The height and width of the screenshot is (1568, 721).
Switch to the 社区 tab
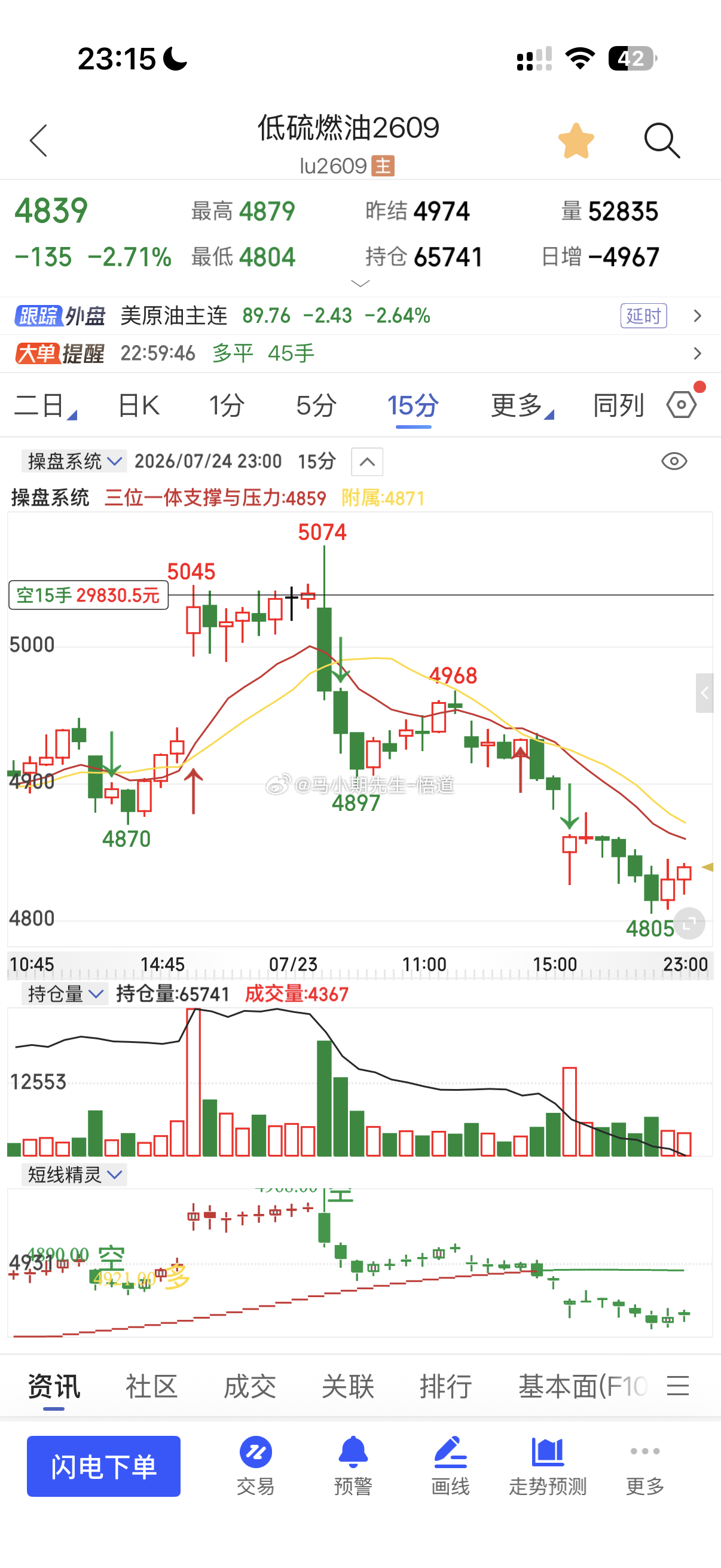[x=151, y=1386]
